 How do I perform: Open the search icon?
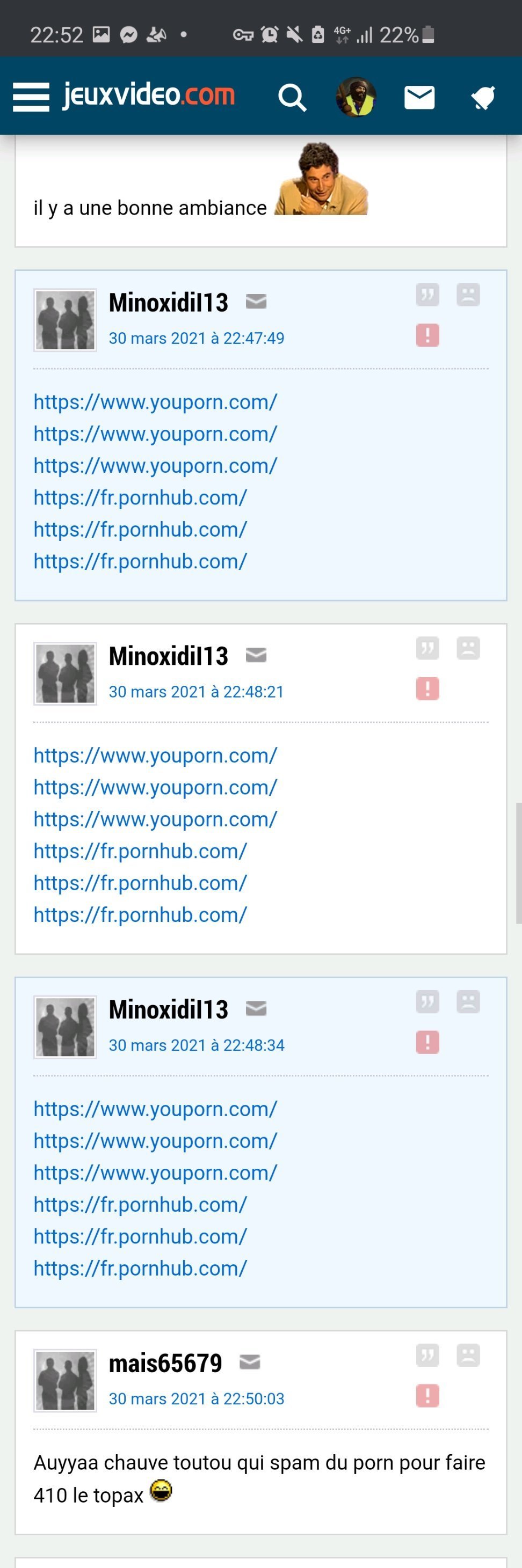point(292,97)
